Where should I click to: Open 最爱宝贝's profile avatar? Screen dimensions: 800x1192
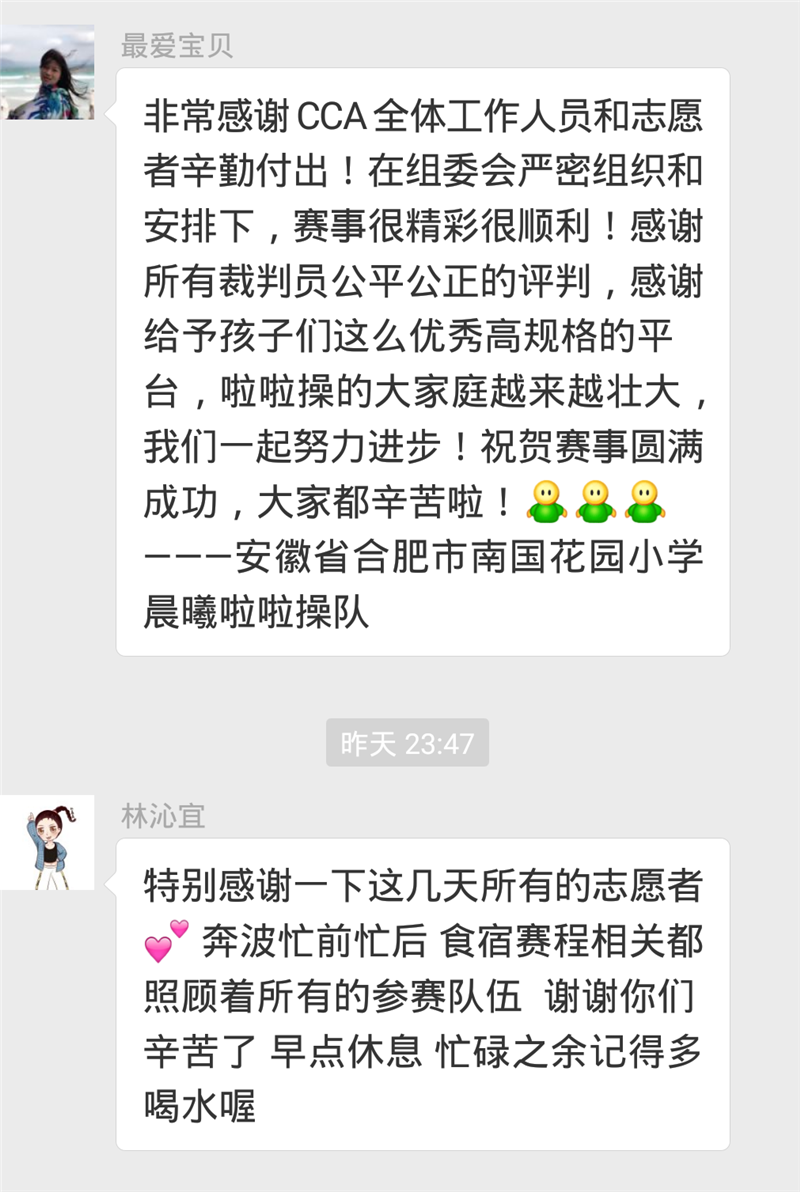click(47, 73)
